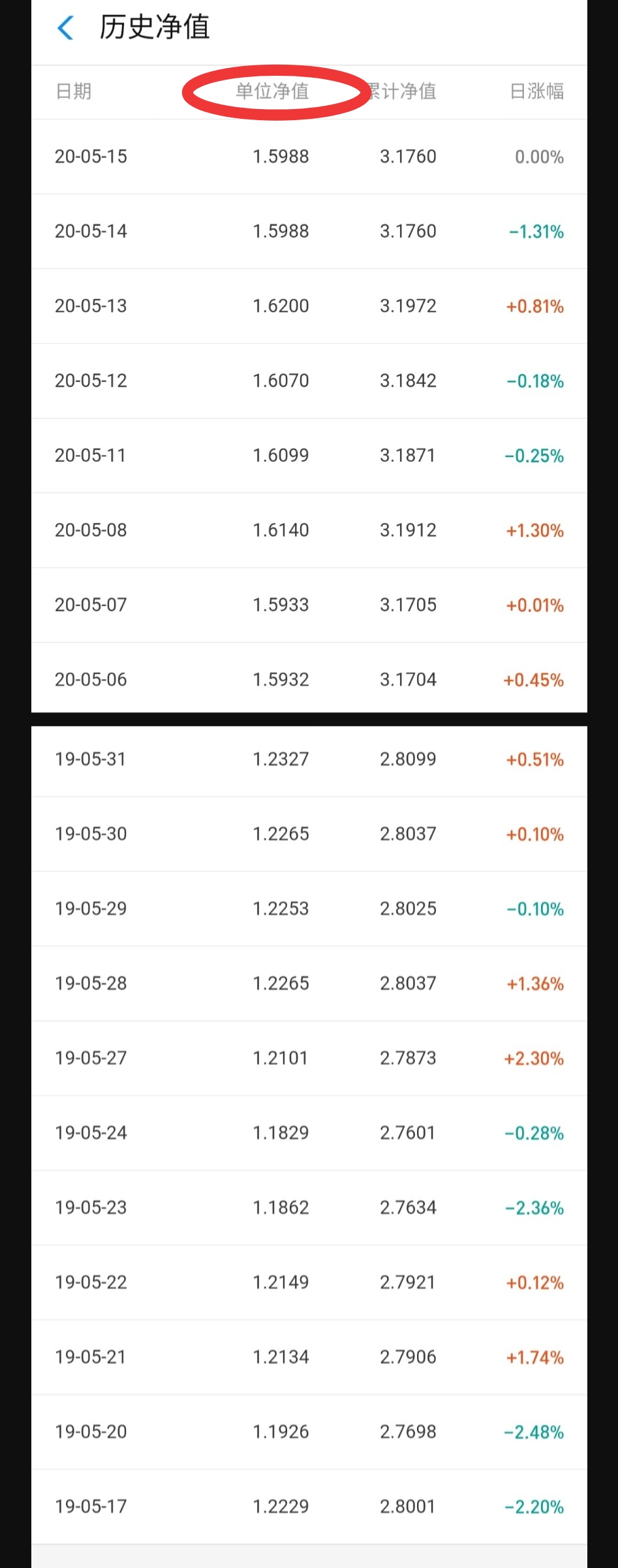Select the 20-05-06 earliest May 2020 row
The image size is (618, 1568).
[x=91, y=679]
